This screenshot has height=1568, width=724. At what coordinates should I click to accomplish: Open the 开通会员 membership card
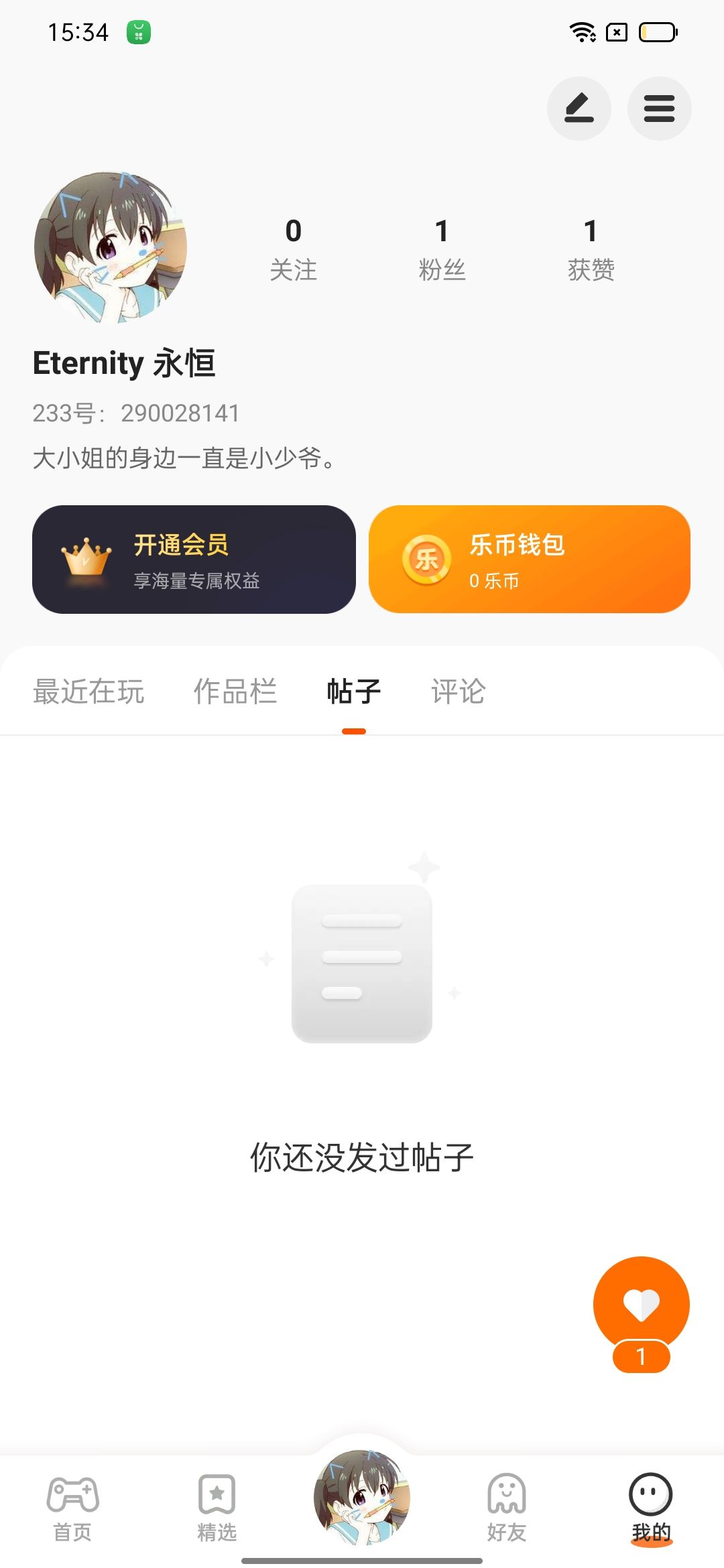[194, 560]
